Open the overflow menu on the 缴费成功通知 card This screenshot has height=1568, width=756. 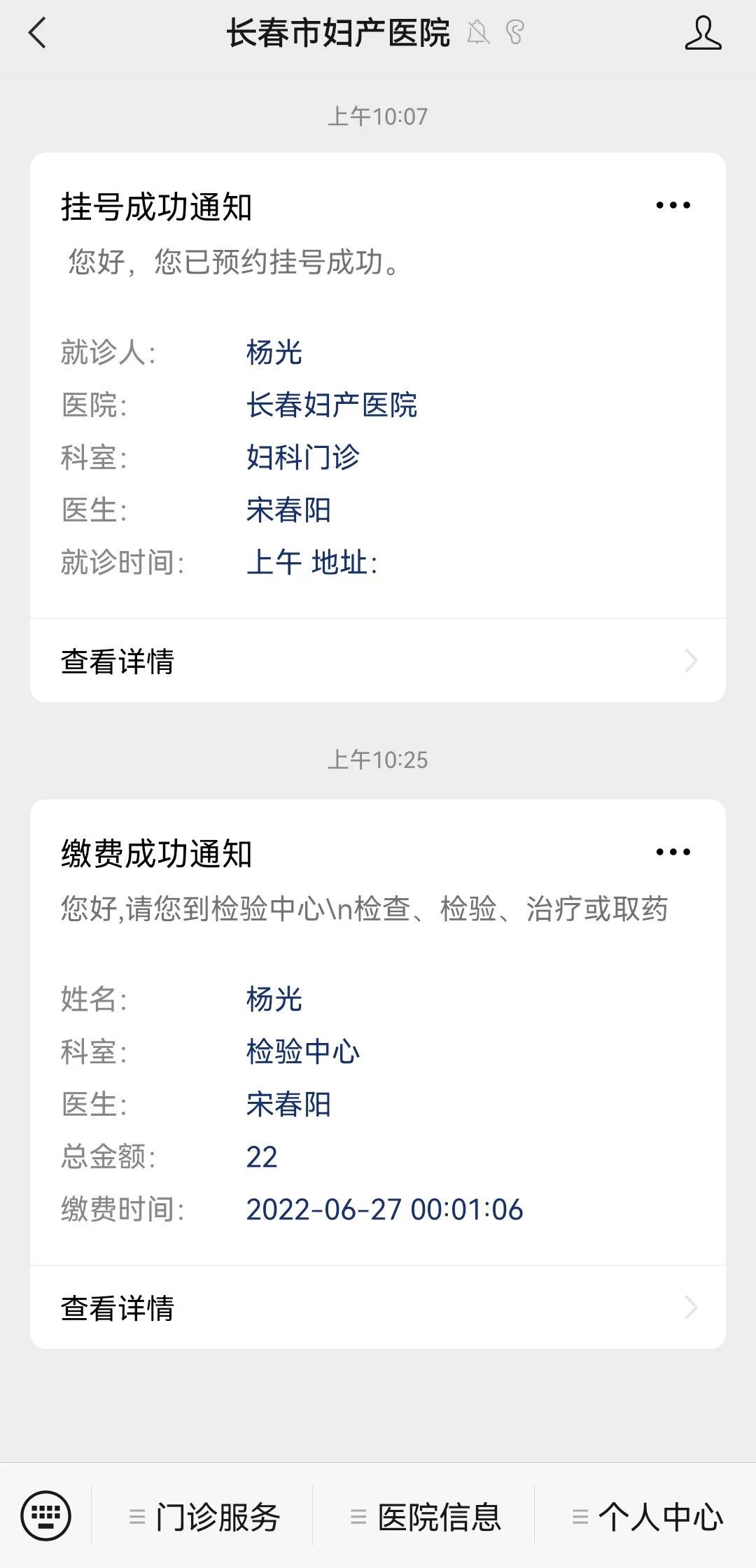tap(673, 852)
